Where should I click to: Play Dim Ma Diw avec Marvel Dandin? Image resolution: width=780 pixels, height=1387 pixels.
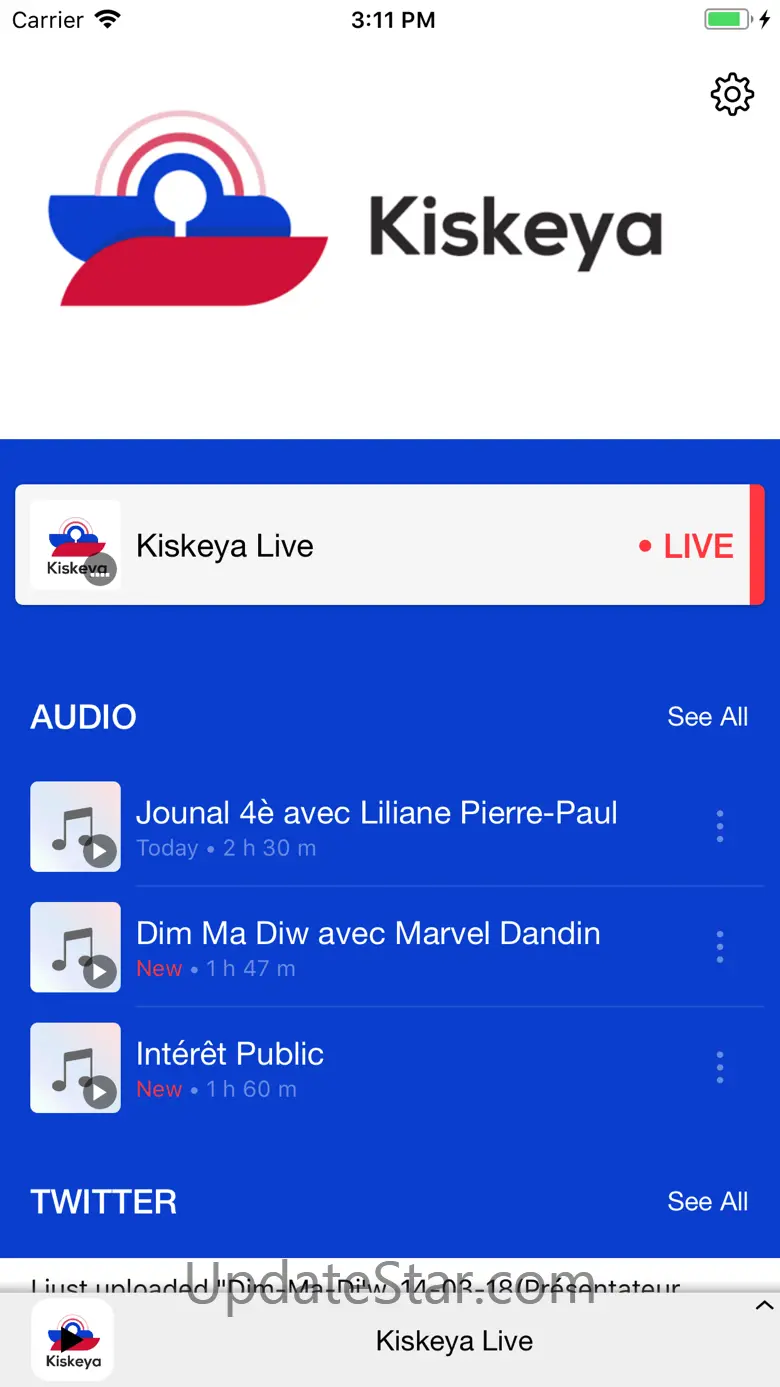tap(76, 947)
